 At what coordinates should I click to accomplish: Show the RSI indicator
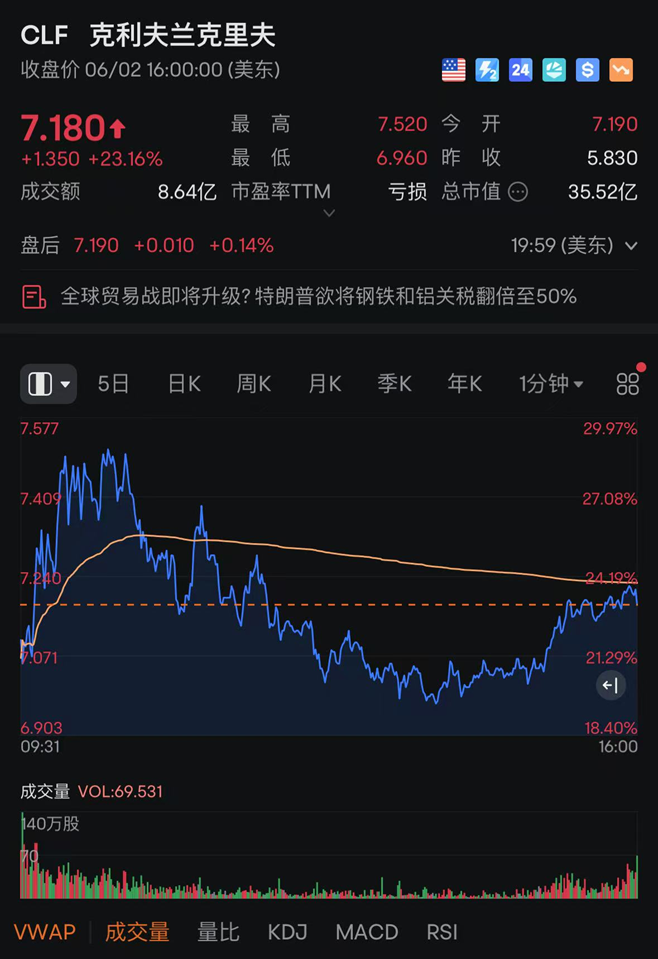[x=441, y=932]
